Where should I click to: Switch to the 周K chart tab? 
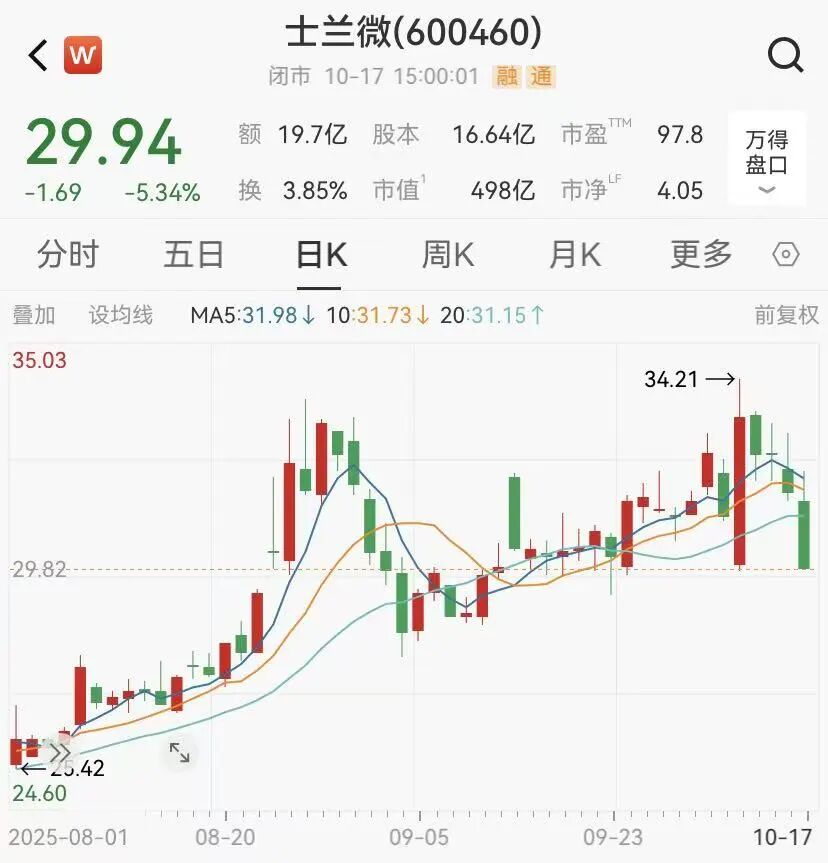447,255
